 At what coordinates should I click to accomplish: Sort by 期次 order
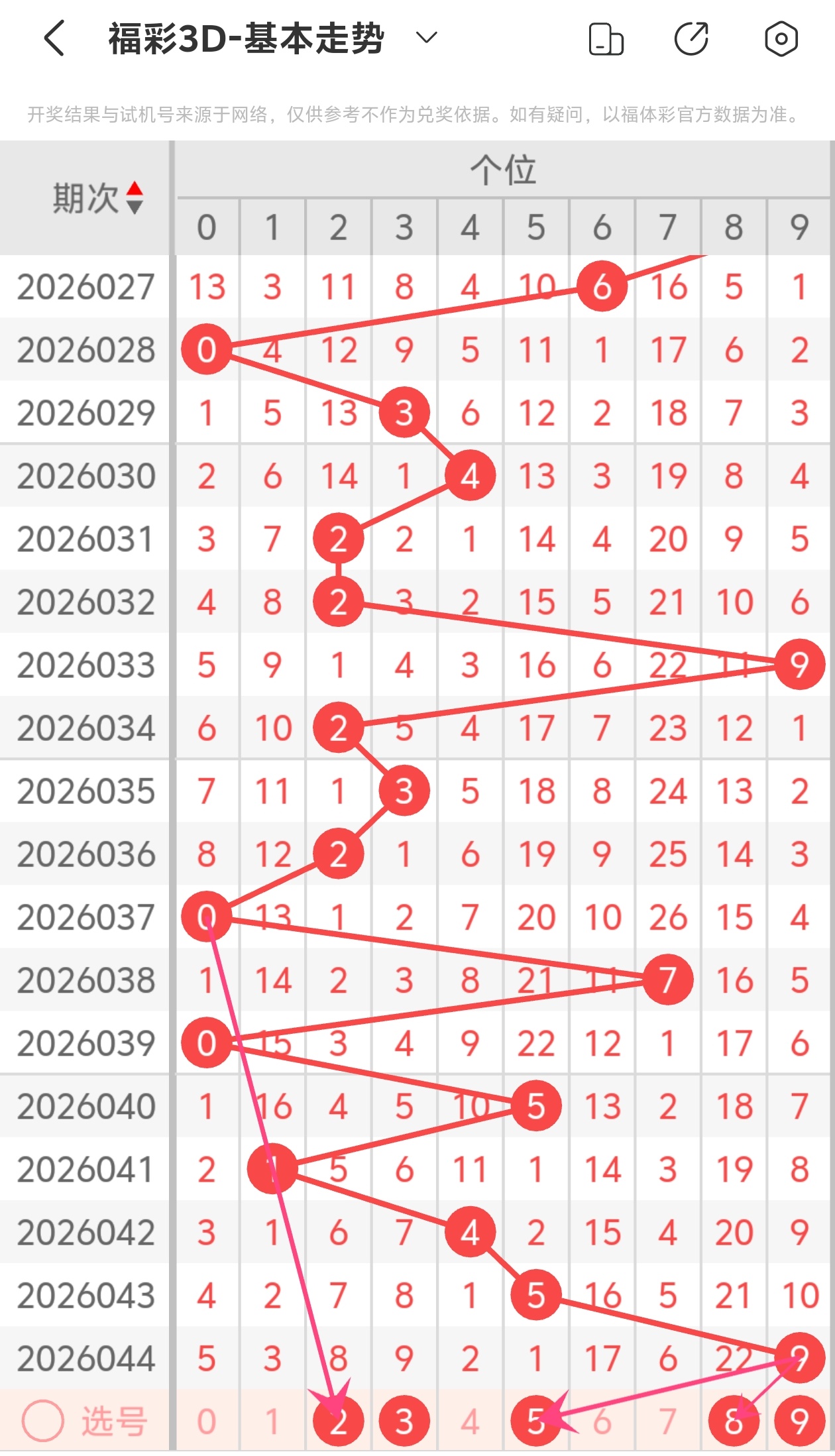[x=135, y=197]
